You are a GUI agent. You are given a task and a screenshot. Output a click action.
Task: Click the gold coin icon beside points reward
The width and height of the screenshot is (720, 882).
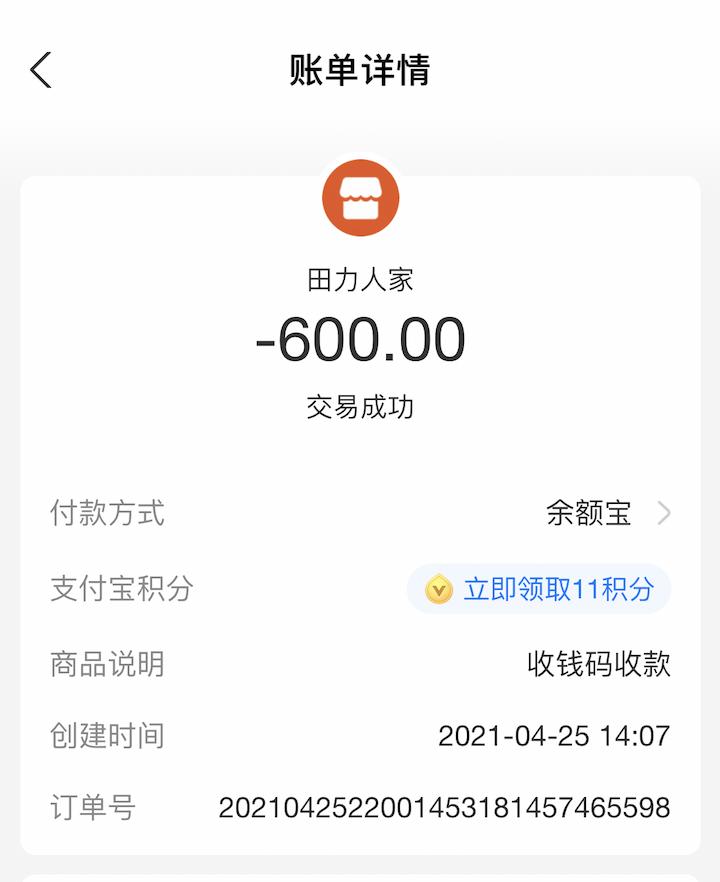click(x=436, y=591)
